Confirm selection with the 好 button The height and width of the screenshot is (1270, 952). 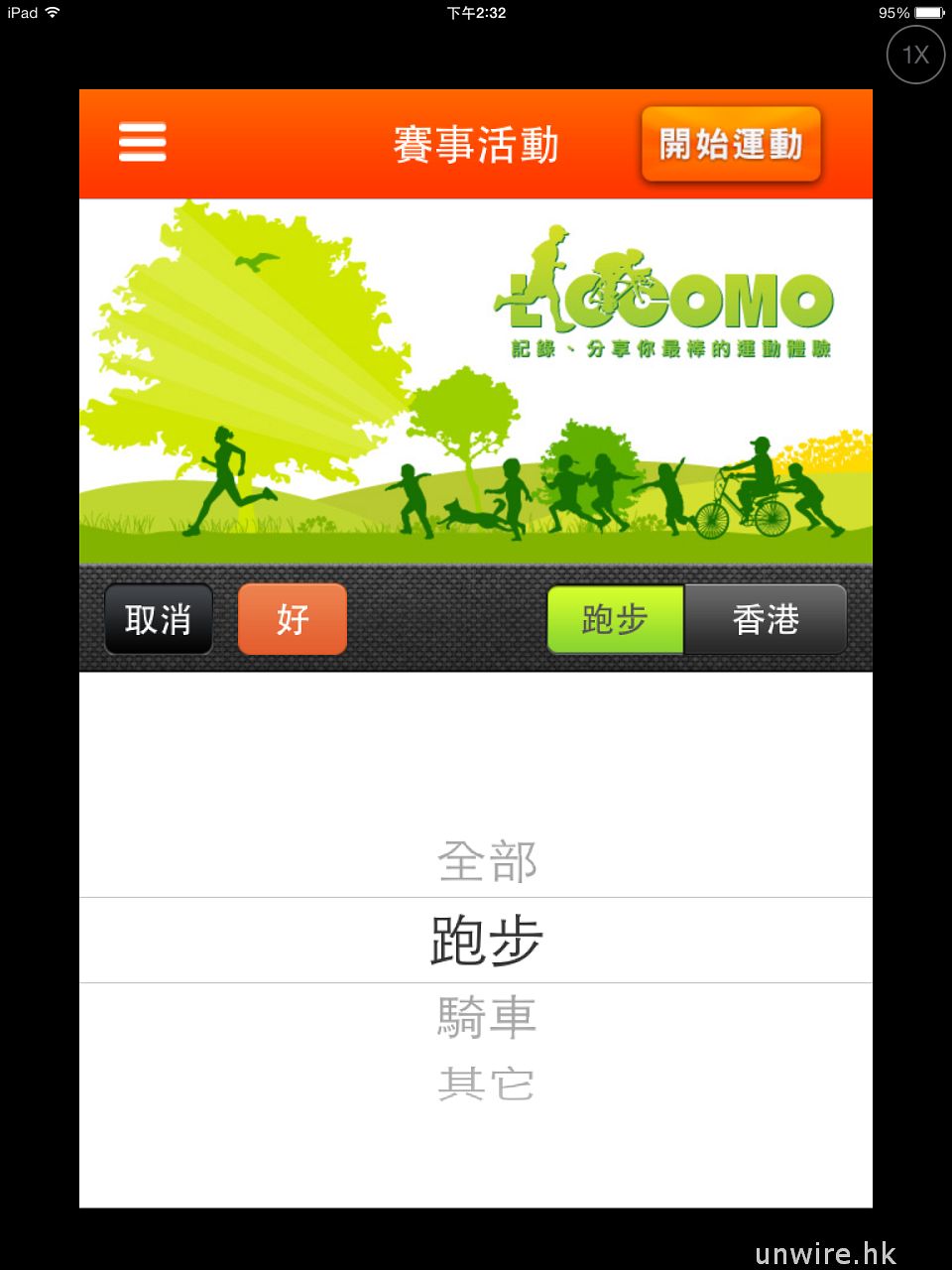pyautogui.click(x=293, y=620)
